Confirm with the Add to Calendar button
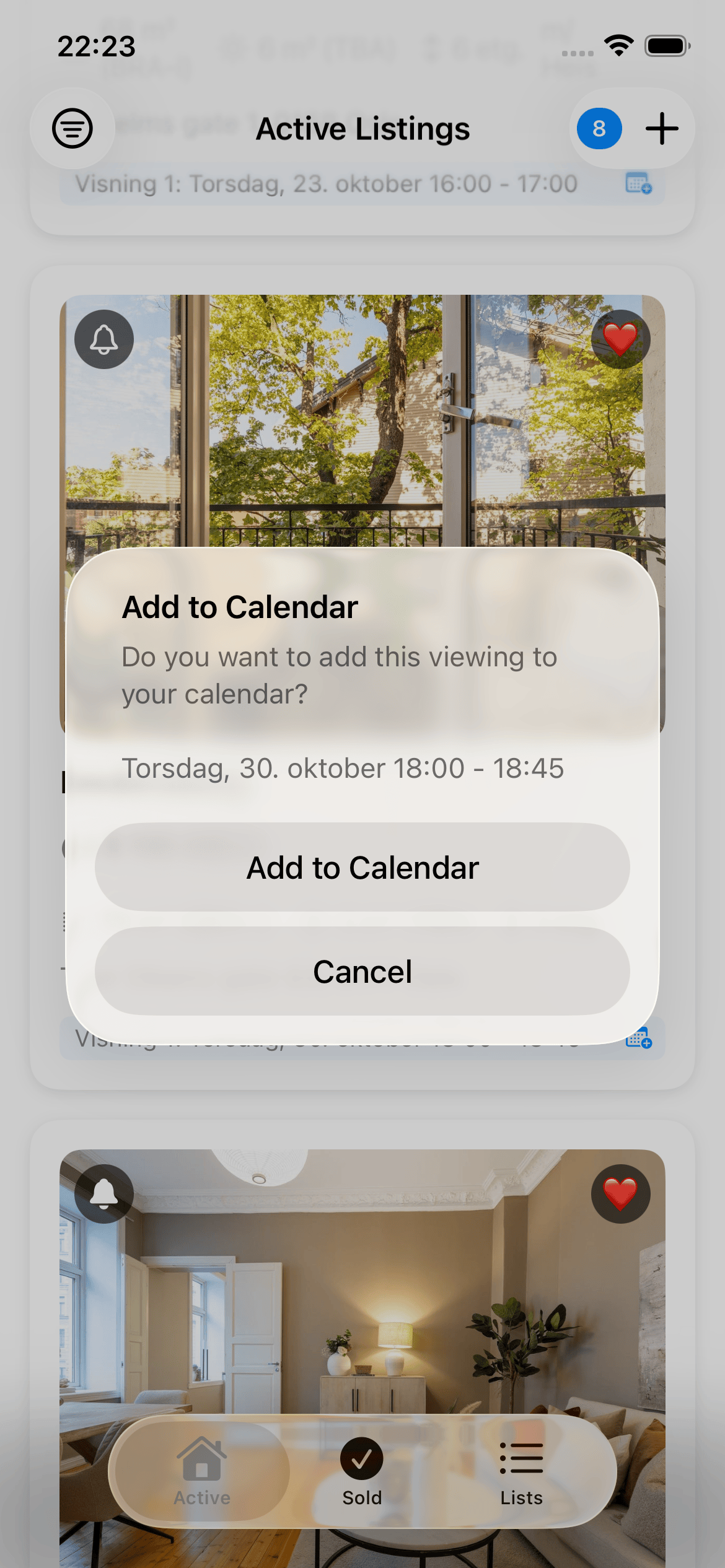Viewport: 725px width, 1568px height. (362, 866)
